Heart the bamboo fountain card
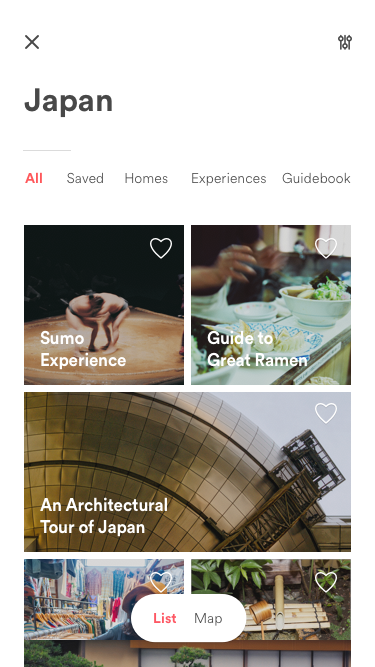 (x=326, y=581)
